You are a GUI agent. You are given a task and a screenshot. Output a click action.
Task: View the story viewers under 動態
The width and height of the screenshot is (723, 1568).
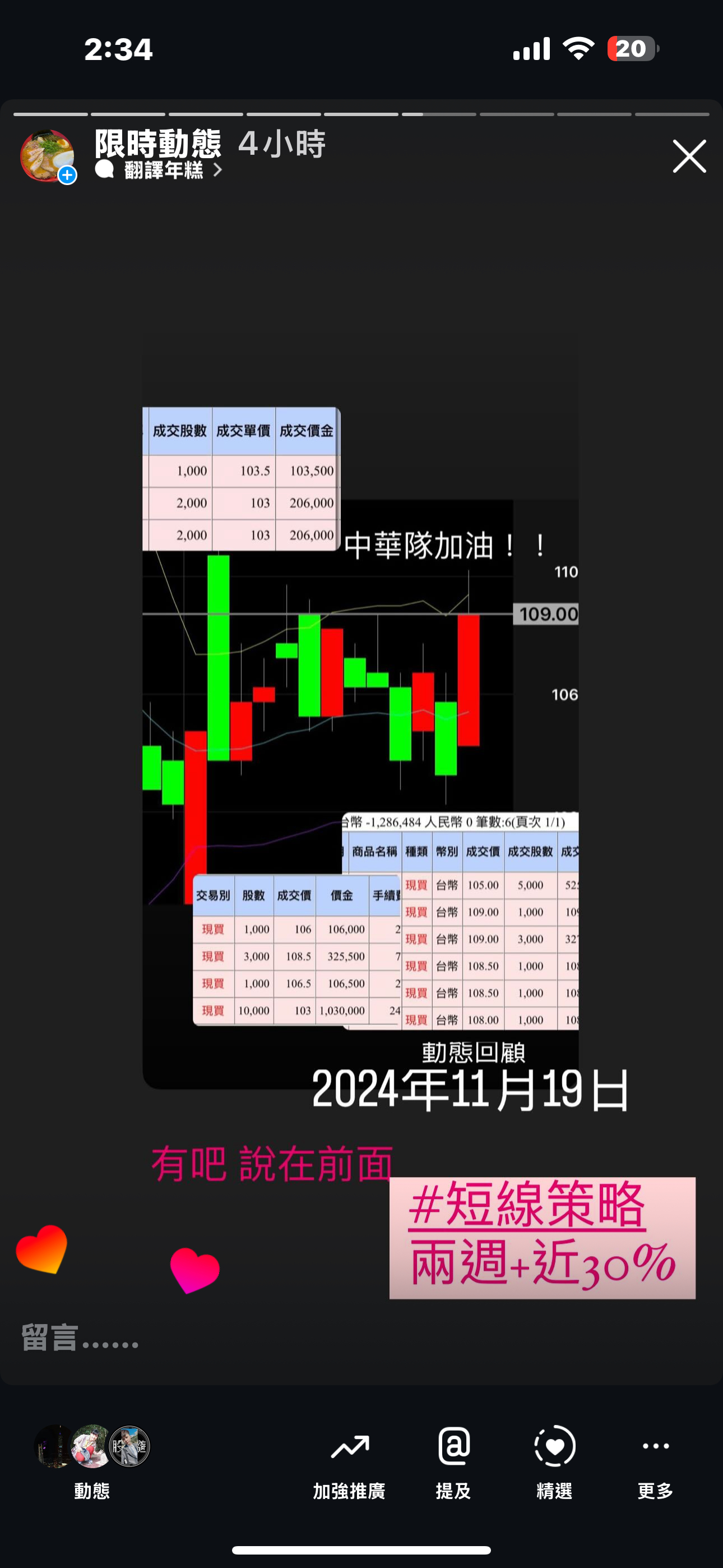(x=92, y=1459)
